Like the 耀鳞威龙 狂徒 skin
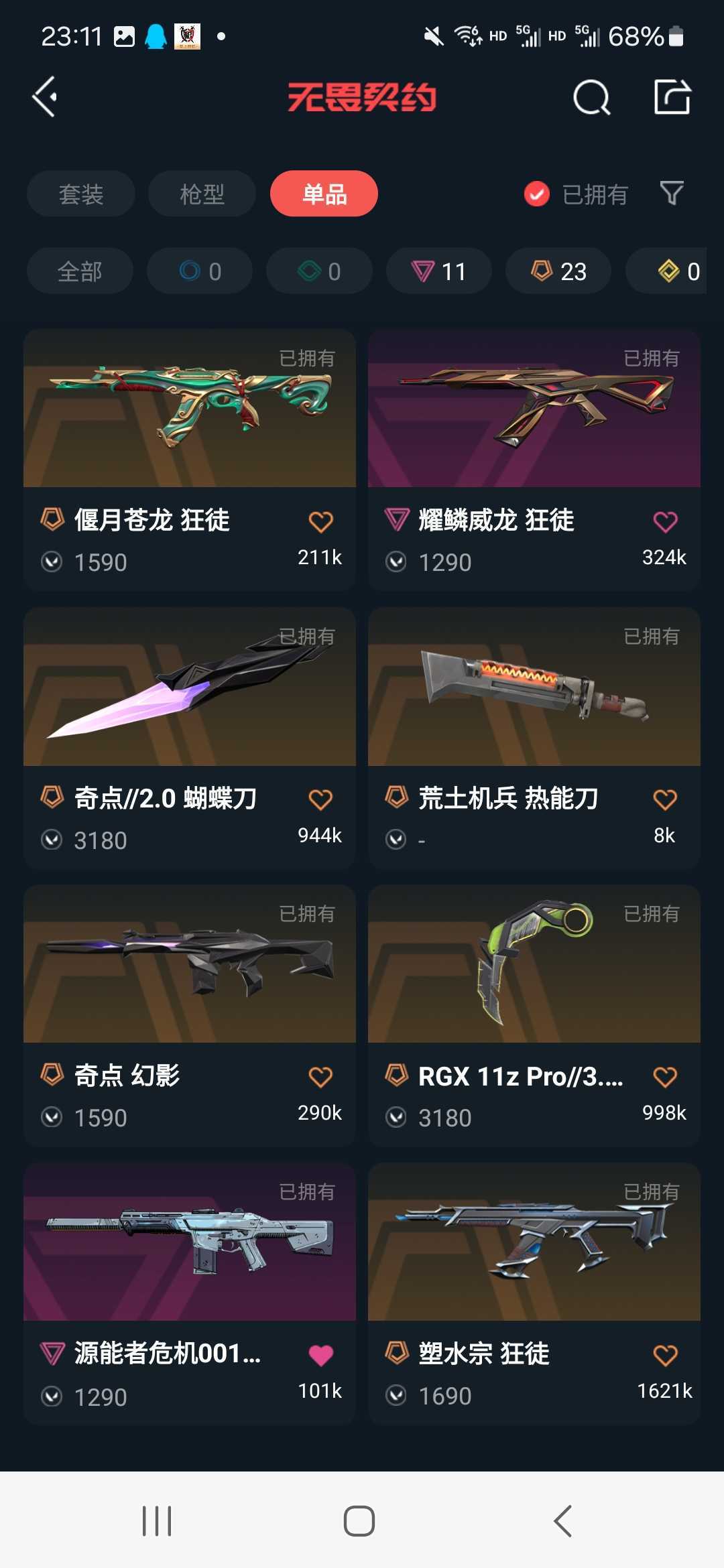Viewport: 724px width, 1568px height. (x=665, y=521)
